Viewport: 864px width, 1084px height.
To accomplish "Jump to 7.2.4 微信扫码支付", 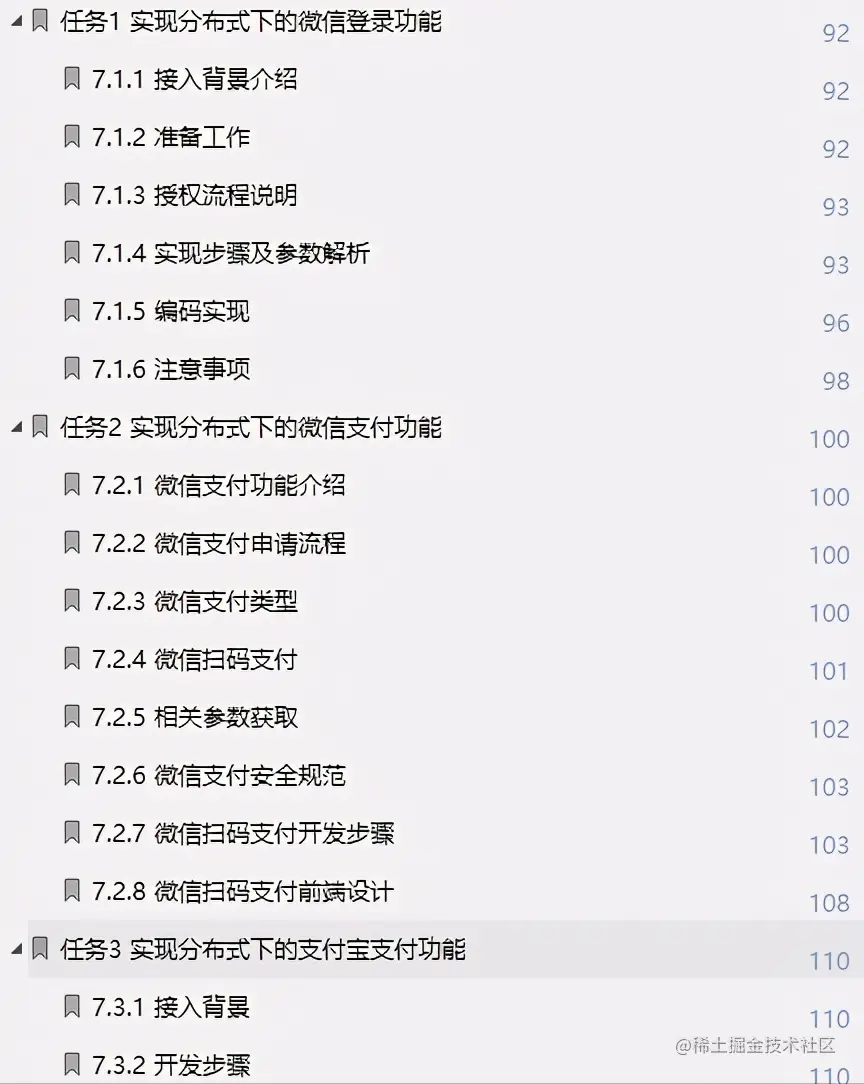I will 194,659.
